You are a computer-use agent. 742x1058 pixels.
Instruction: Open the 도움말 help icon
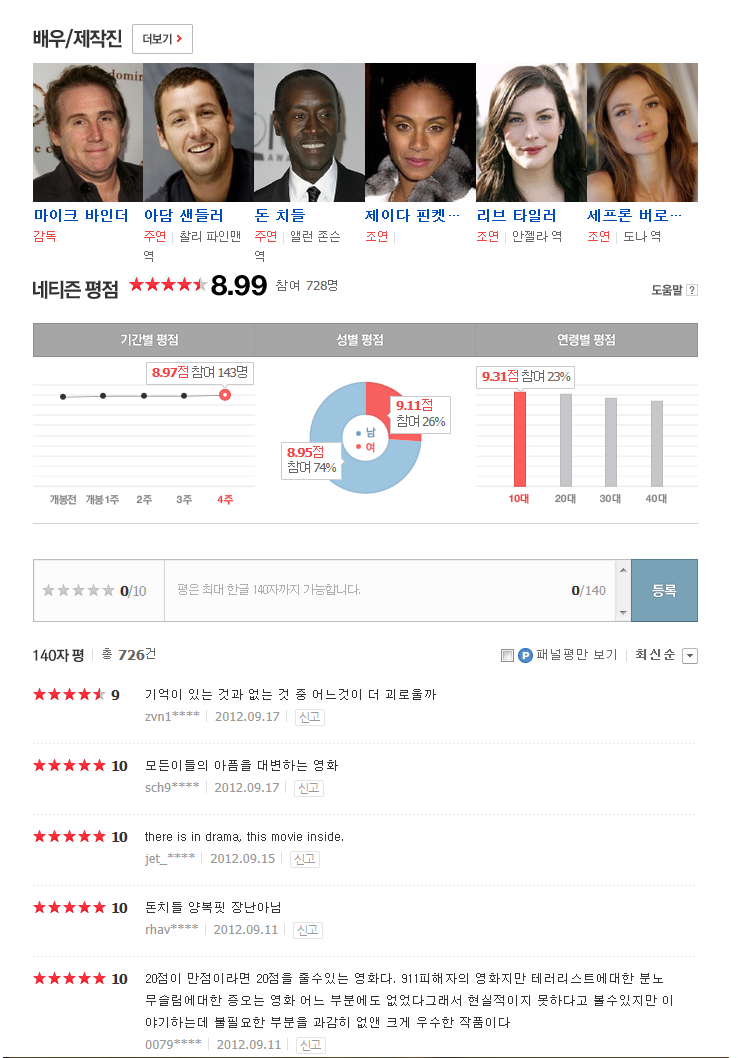pyautogui.click(x=691, y=290)
